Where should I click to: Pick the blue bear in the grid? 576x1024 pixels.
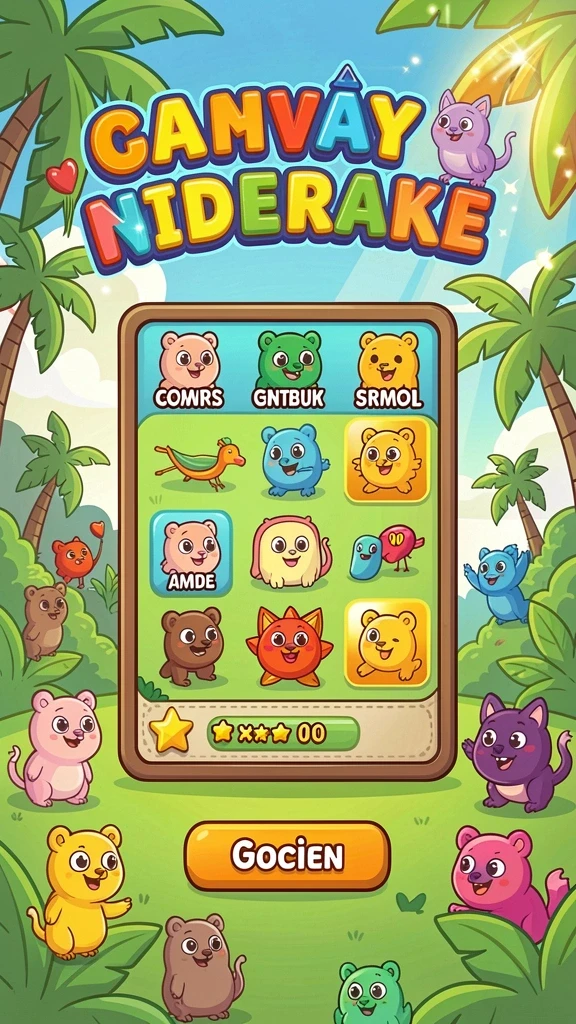tap(292, 460)
